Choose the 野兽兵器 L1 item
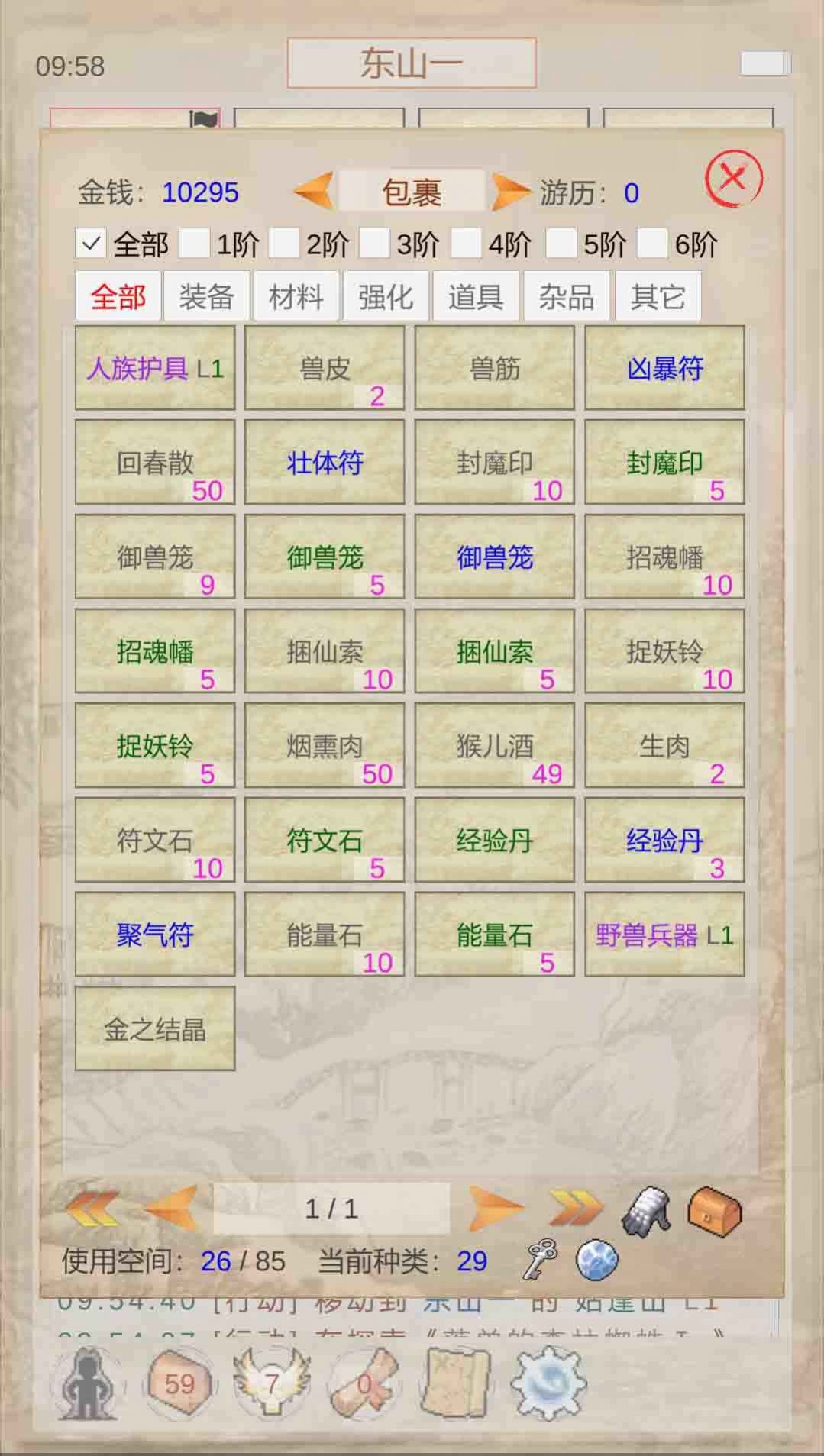 664,934
